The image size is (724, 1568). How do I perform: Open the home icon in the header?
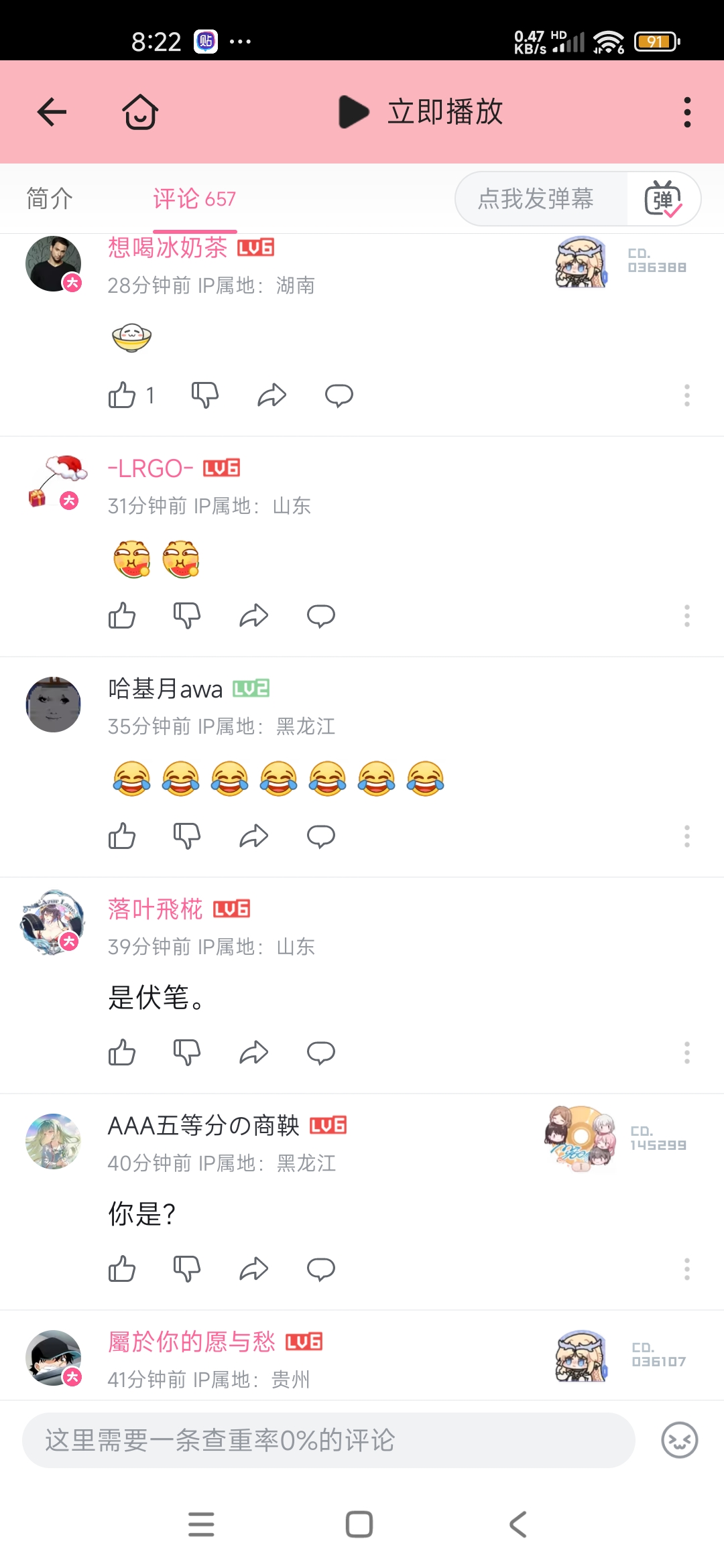point(140,112)
